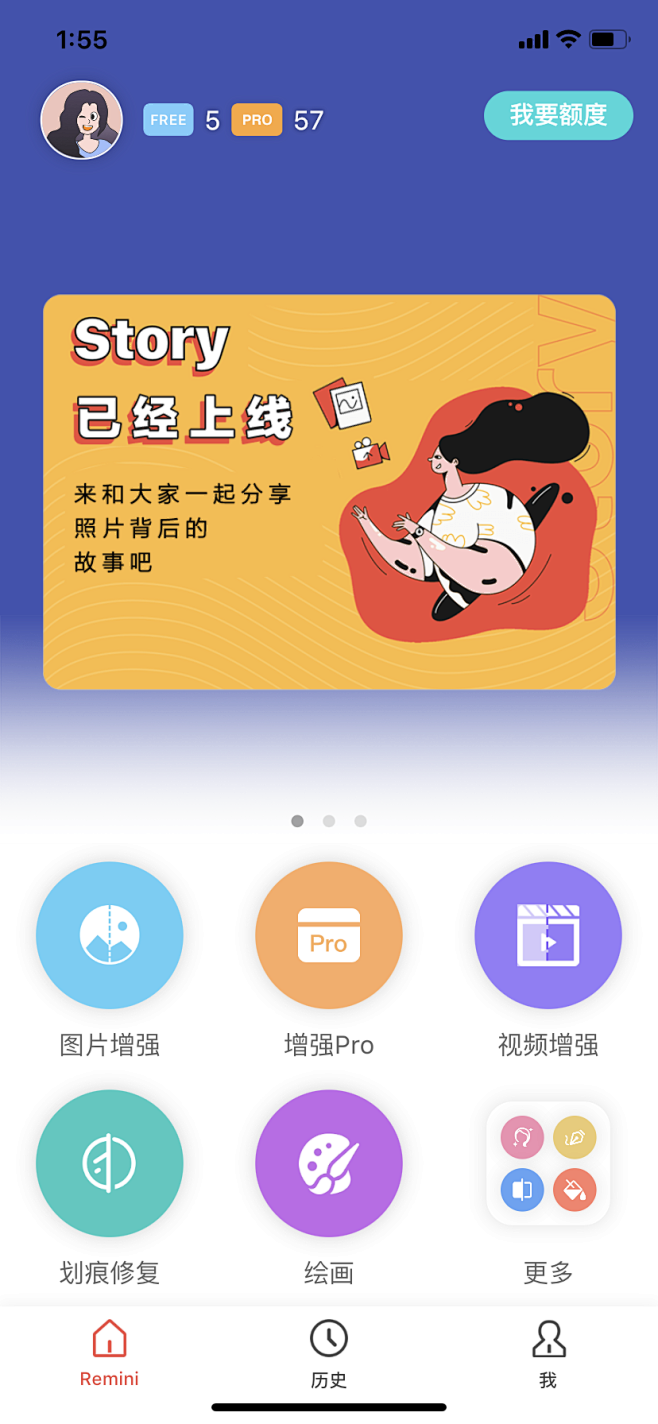
Task: Tap the 我要额度 button
Action: (559, 115)
